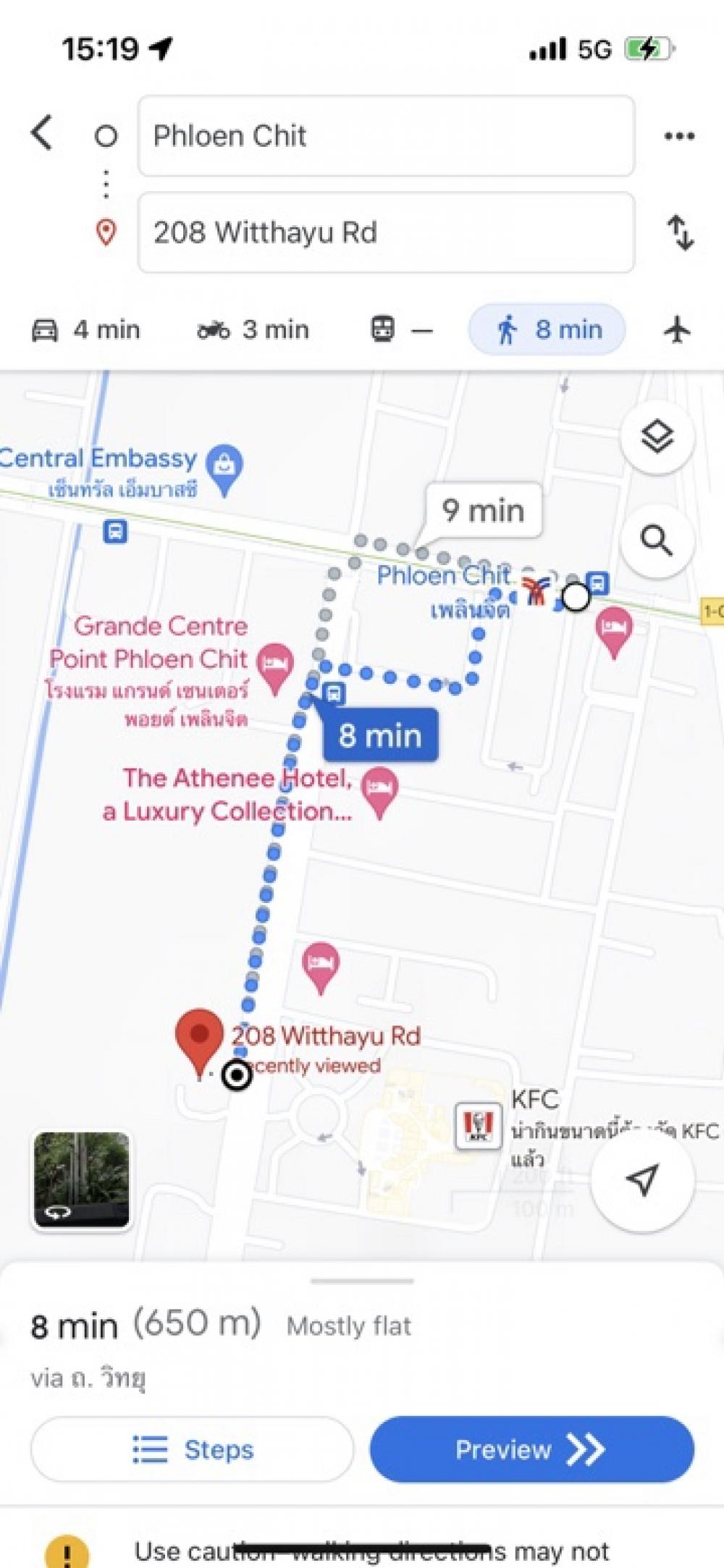Open the three-dot overflow menu

tap(679, 136)
